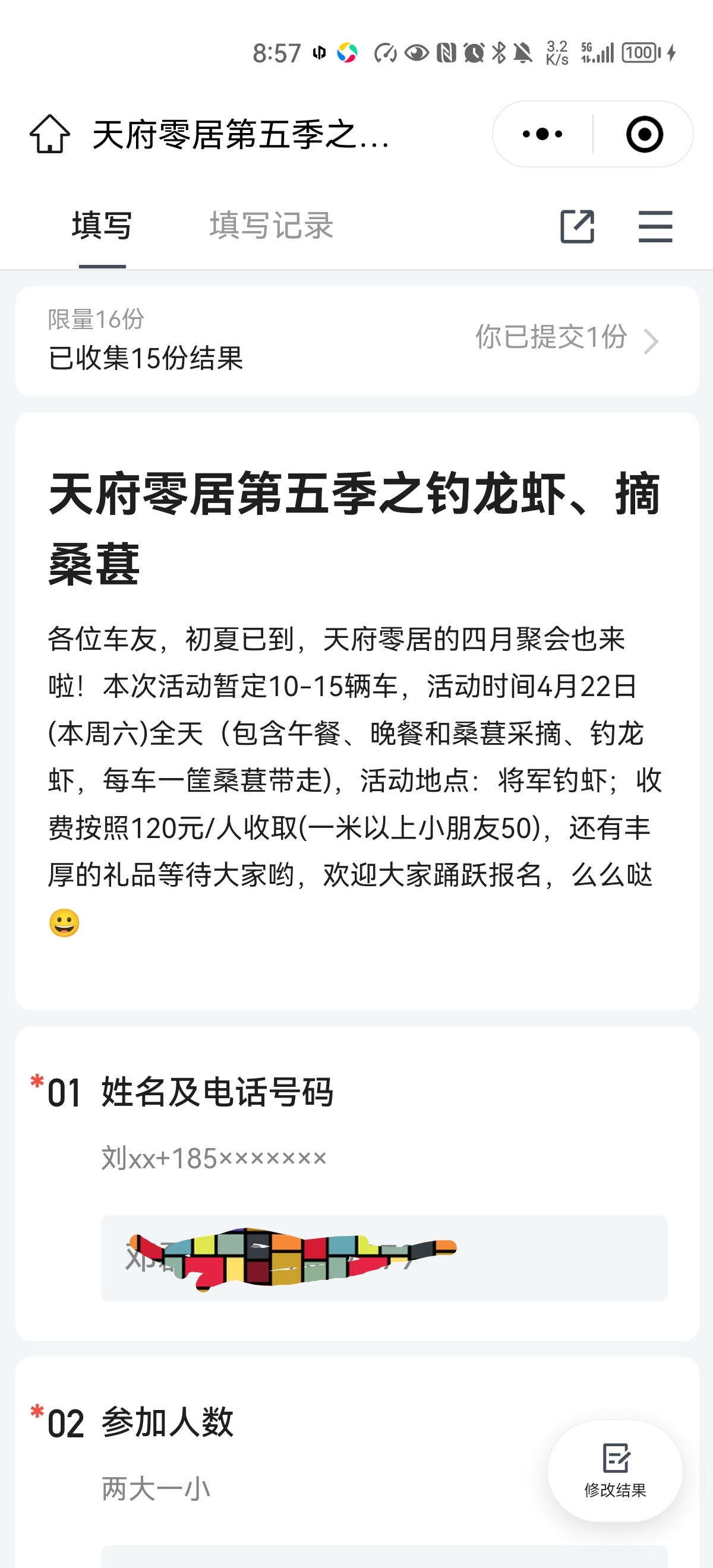Go to the mini program home

point(50,134)
